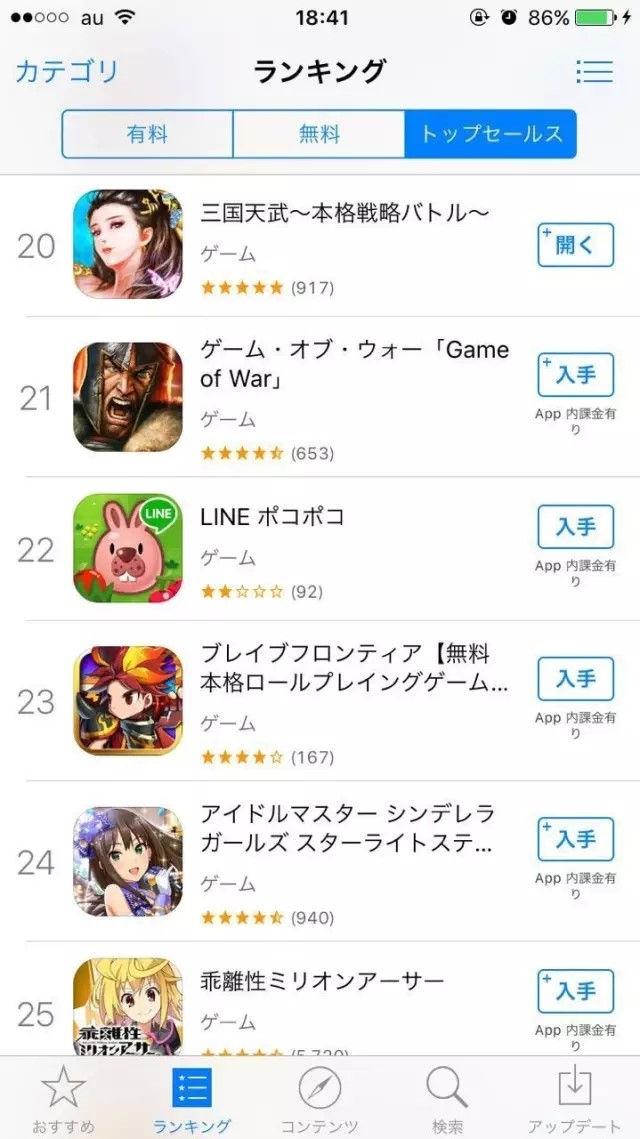Open the カテゴリ category picker
The height and width of the screenshot is (1139, 640).
66,71
